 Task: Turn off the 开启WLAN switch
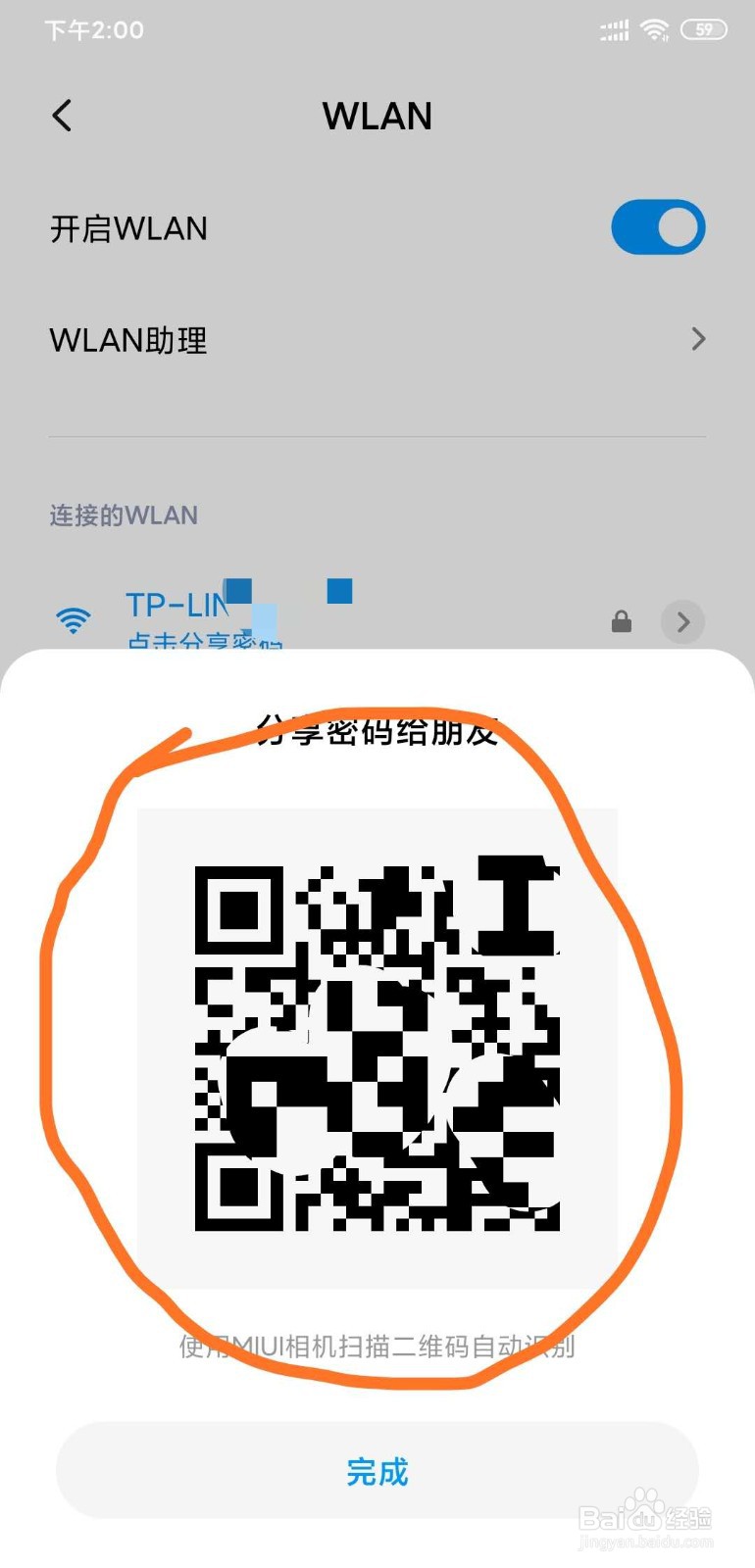pos(658,227)
